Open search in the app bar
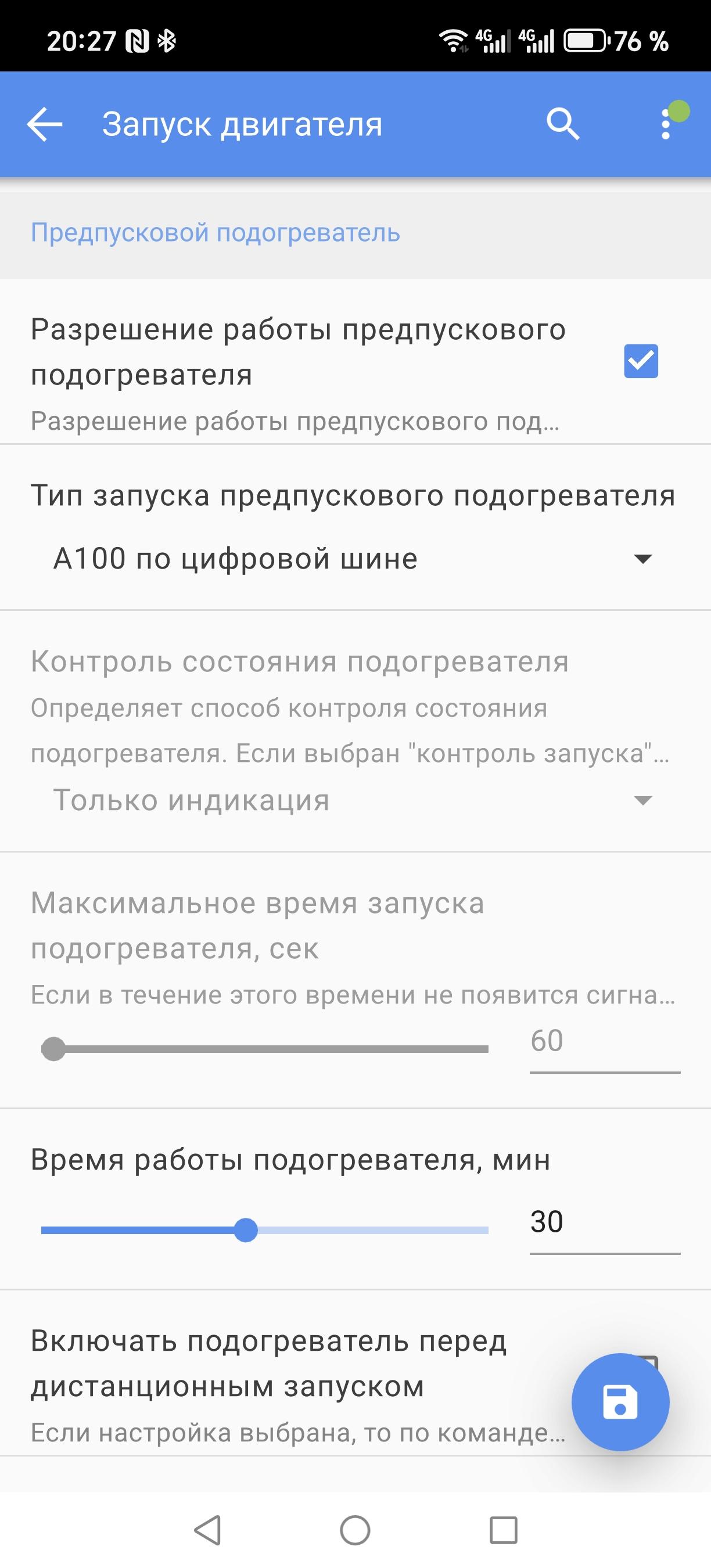The height and width of the screenshot is (1568, 711). point(562,124)
